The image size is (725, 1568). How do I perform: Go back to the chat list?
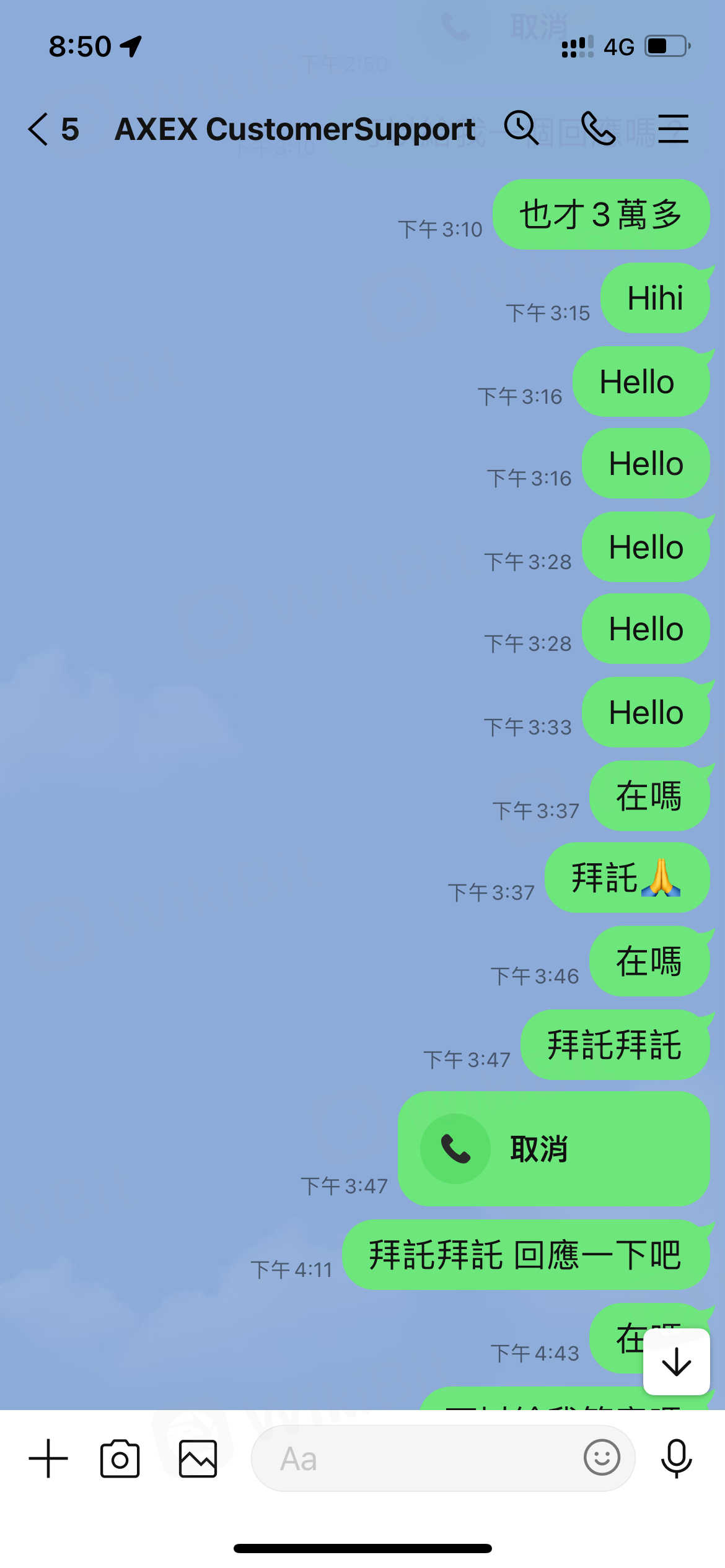click(39, 129)
